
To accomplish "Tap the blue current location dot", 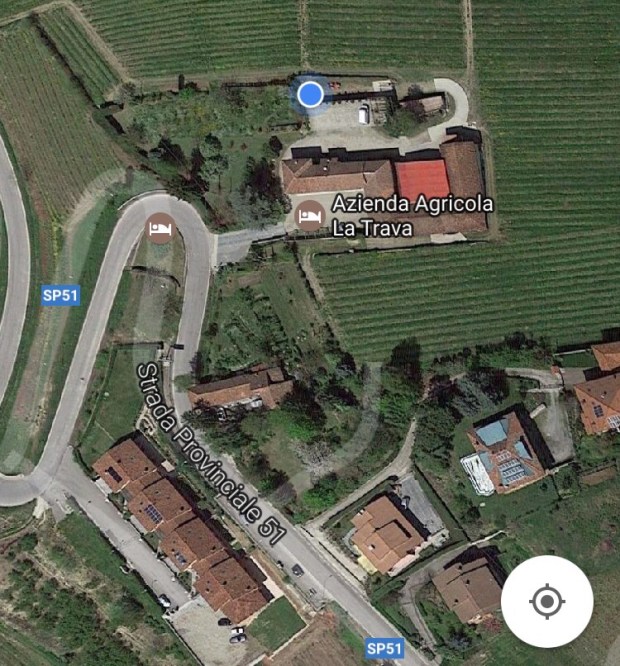I will pos(311,95).
